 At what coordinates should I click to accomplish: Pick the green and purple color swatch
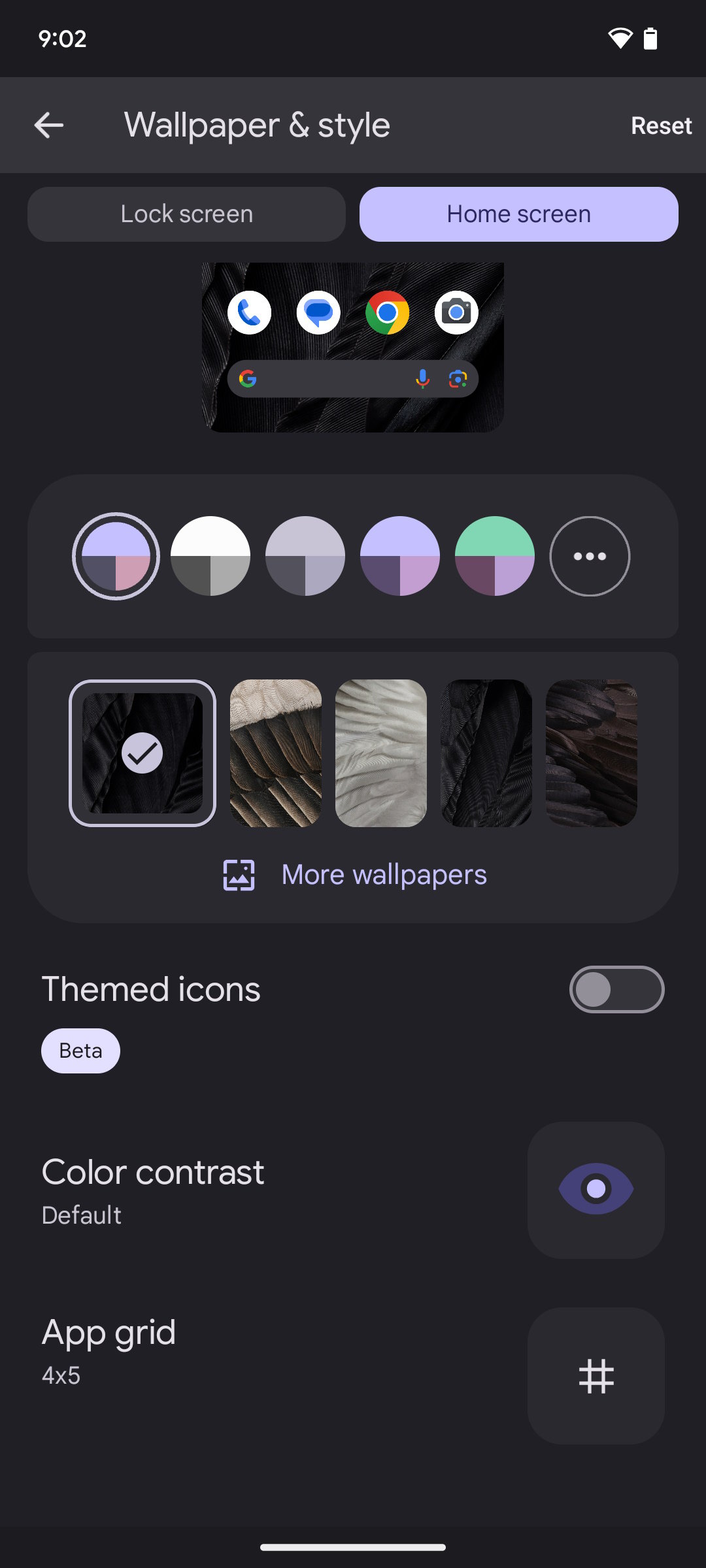pos(495,556)
